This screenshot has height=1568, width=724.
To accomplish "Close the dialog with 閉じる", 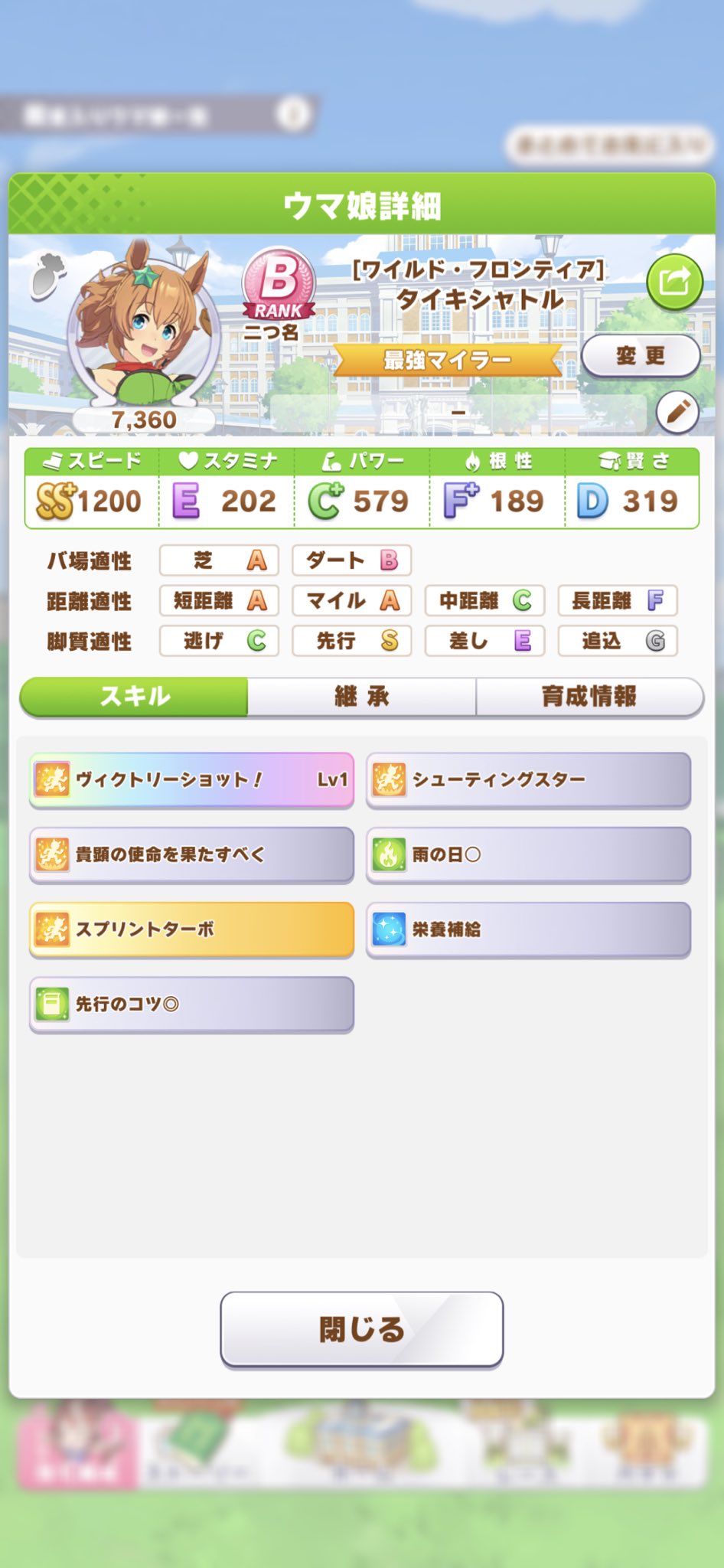I will [x=361, y=1329].
